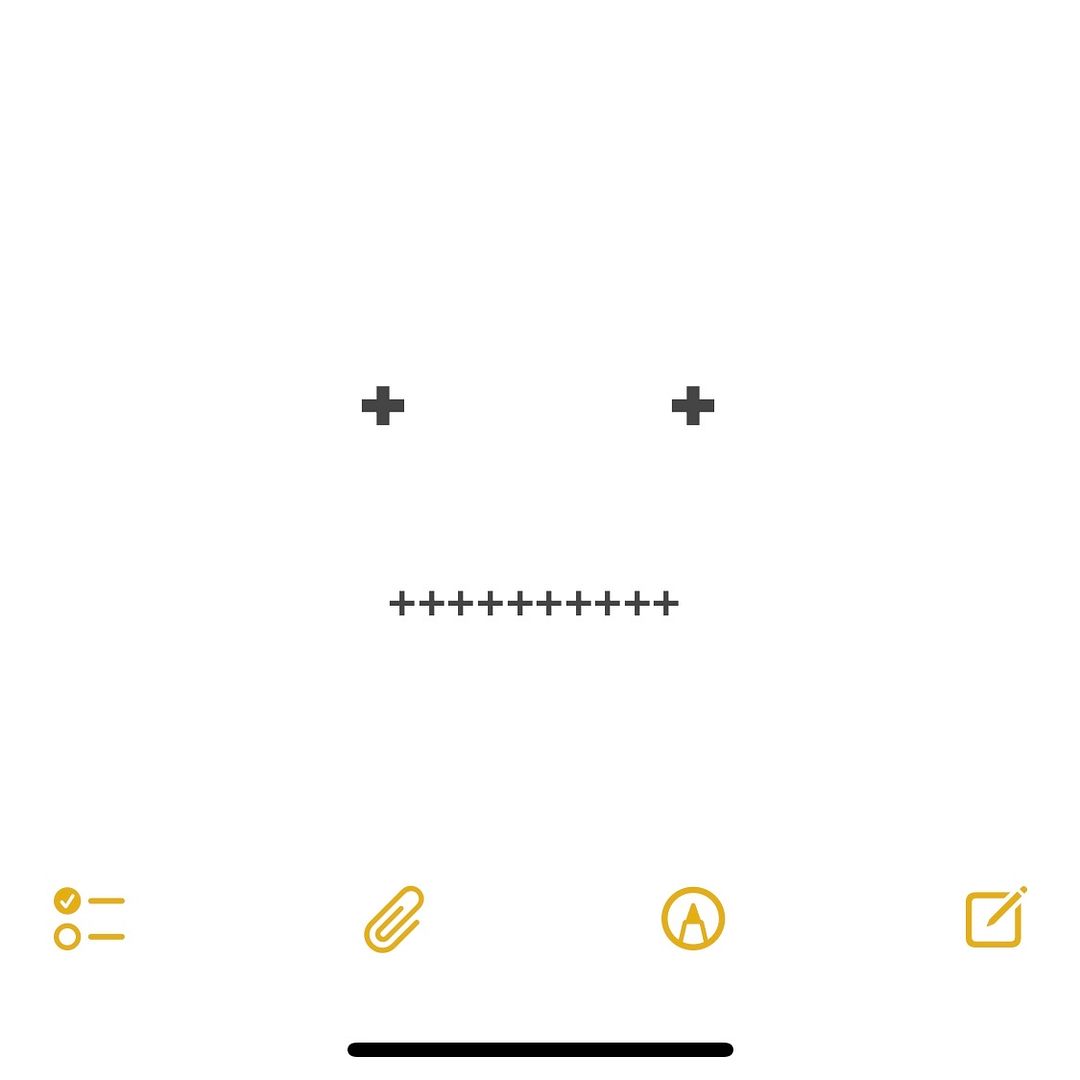Viewport: 1080px width, 1080px height.
Task: Compose a new note
Action: (x=995, y=917)
